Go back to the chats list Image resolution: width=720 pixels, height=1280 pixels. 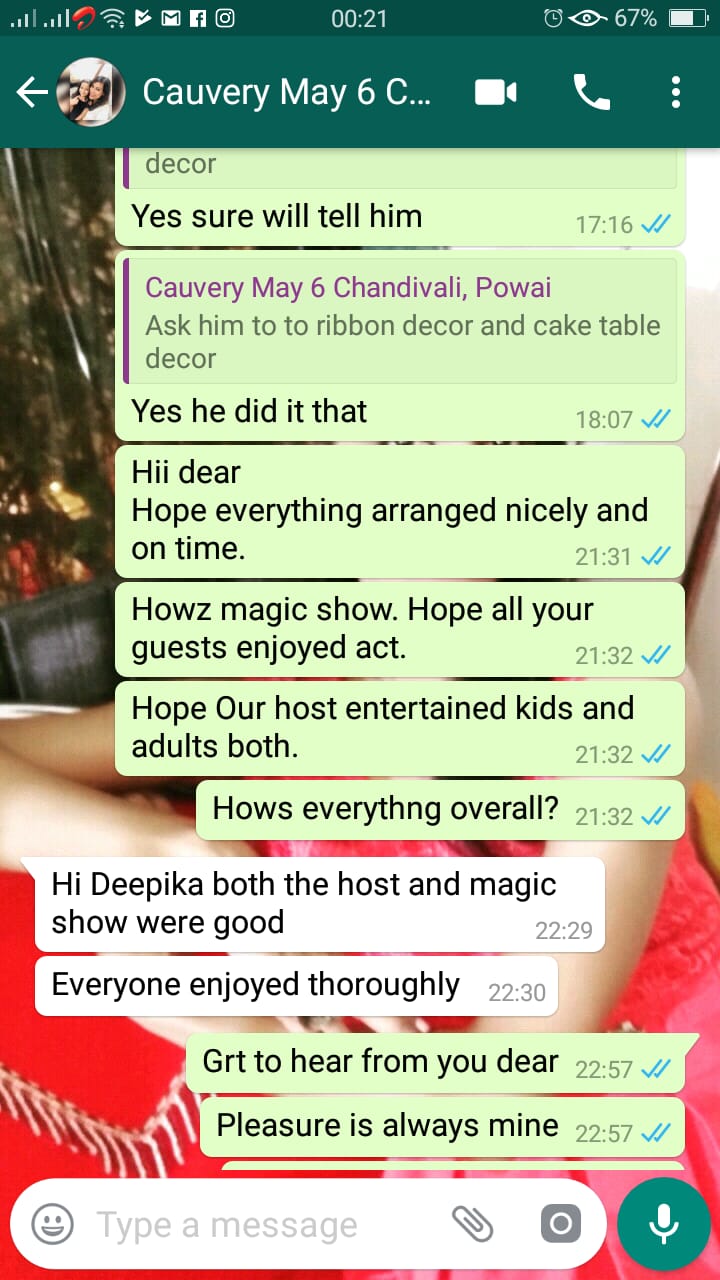[32, 93]
